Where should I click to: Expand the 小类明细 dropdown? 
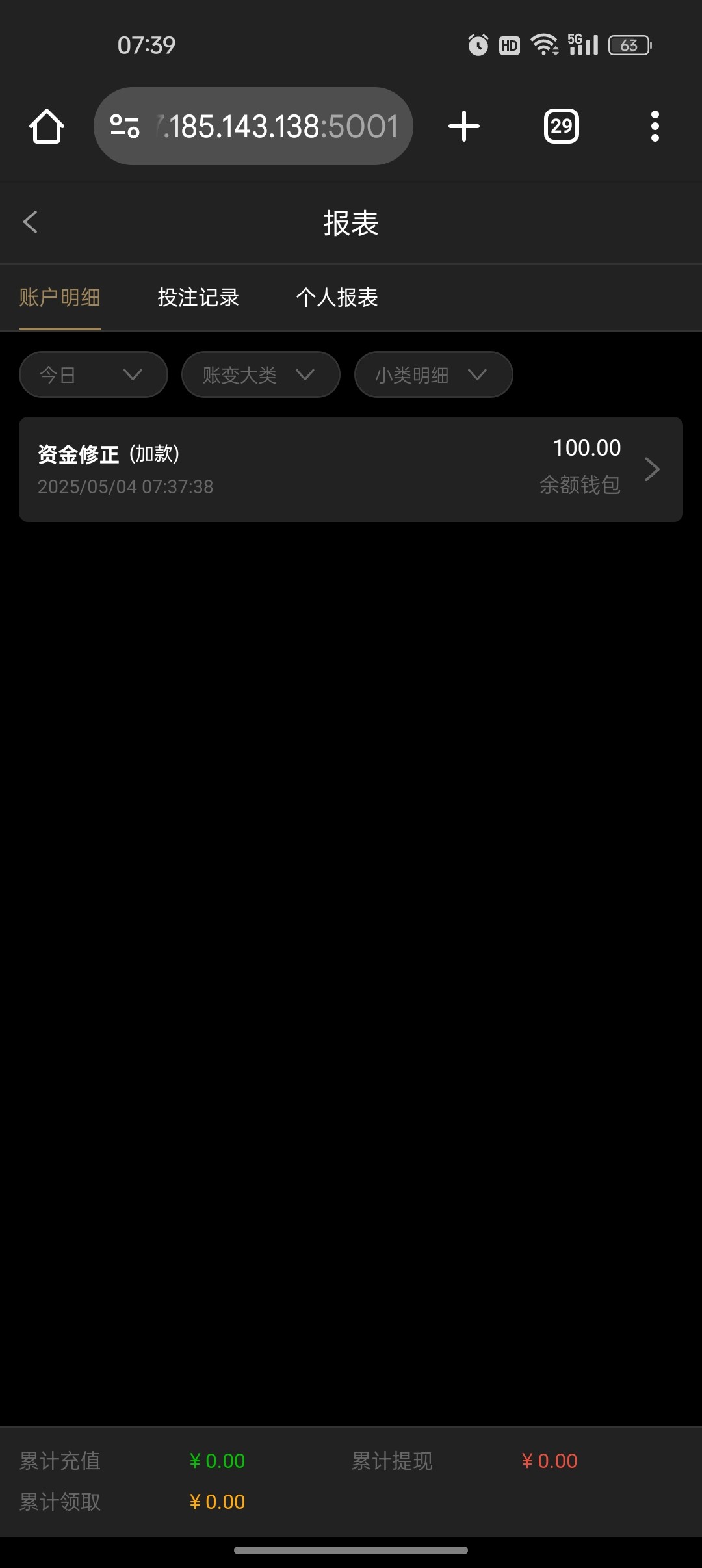(x=434, y=374)
